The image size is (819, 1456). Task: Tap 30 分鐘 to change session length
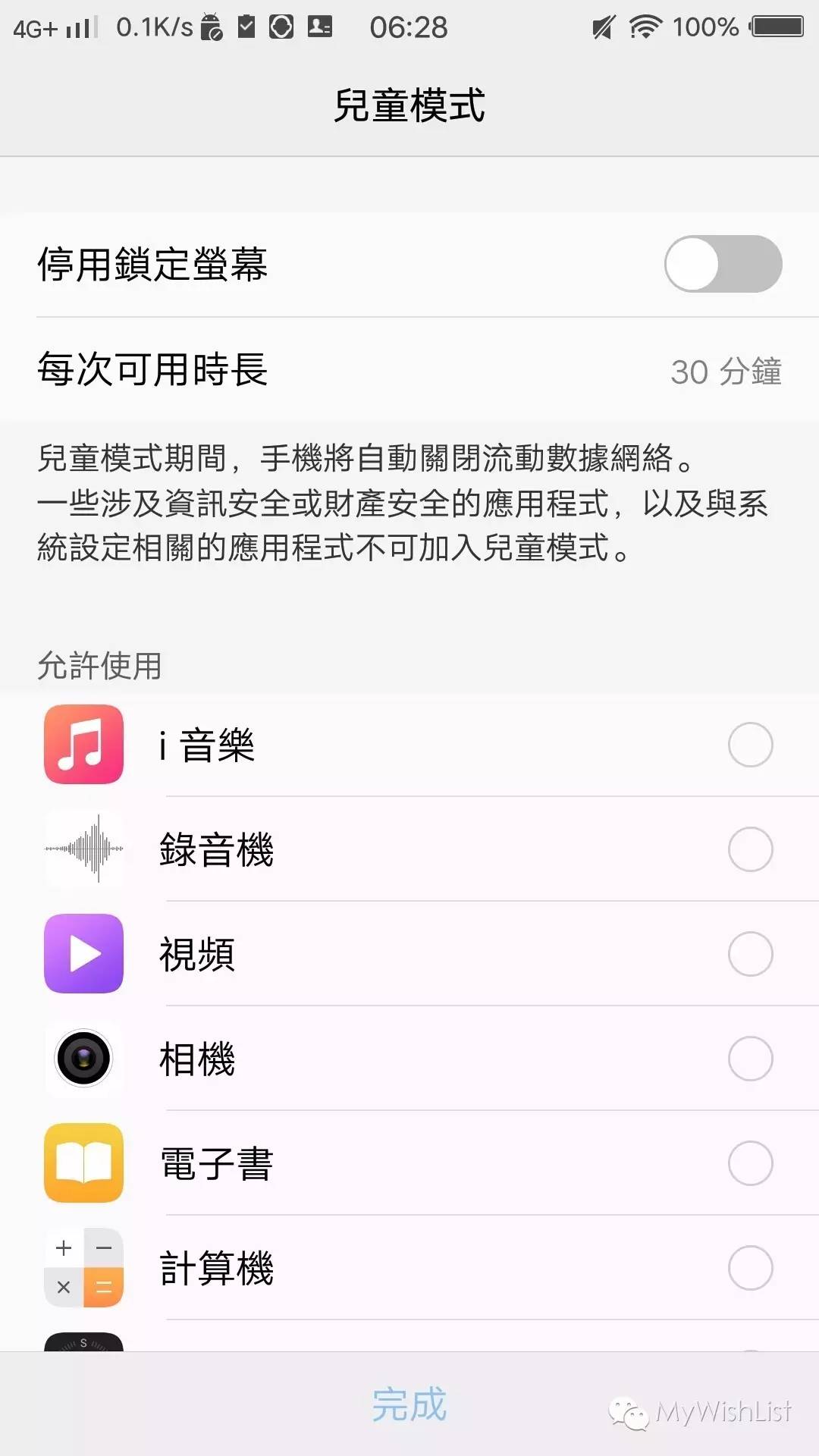click(726, 372)
